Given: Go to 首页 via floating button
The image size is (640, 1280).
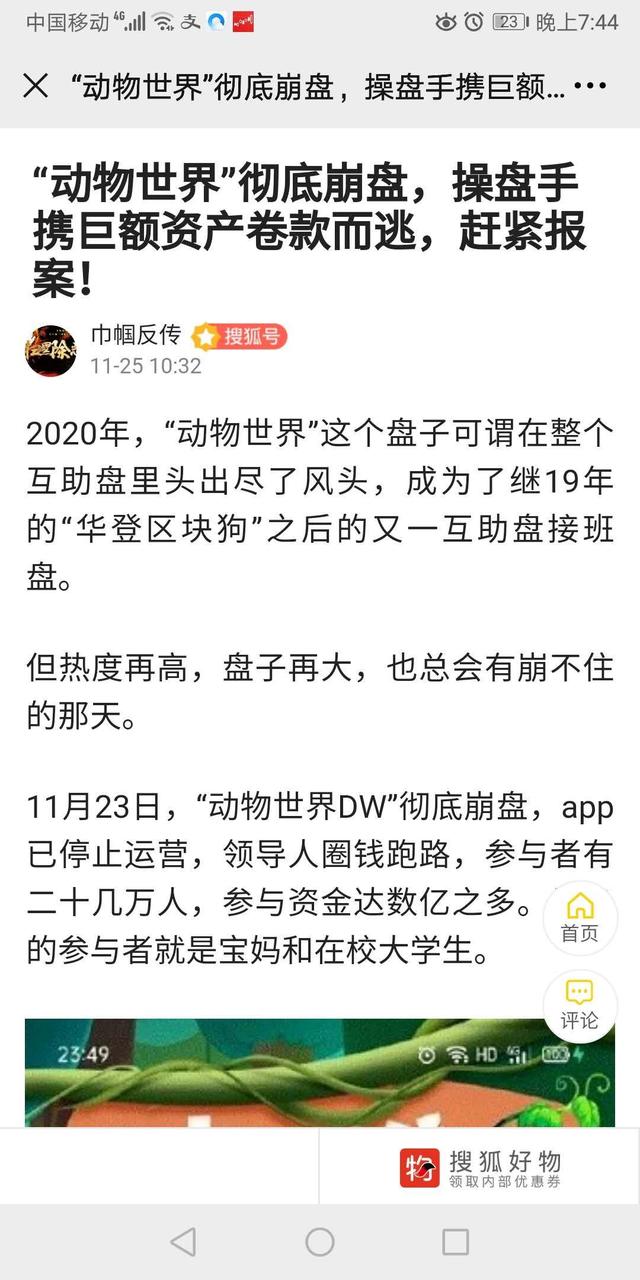Looking at the screenshot, I should [x=579, y=918].
